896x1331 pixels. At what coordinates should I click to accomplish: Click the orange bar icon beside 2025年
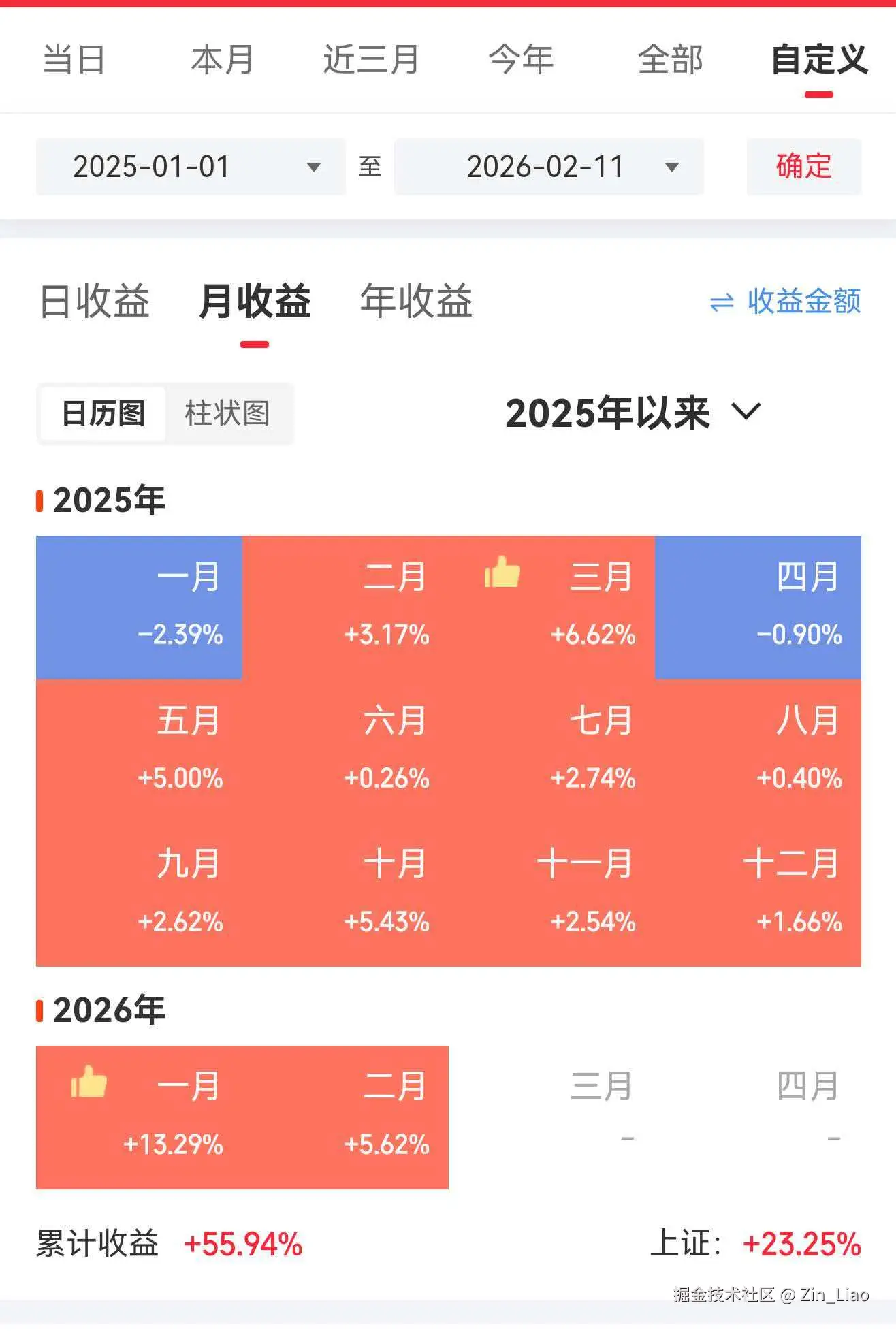point(41,500)
